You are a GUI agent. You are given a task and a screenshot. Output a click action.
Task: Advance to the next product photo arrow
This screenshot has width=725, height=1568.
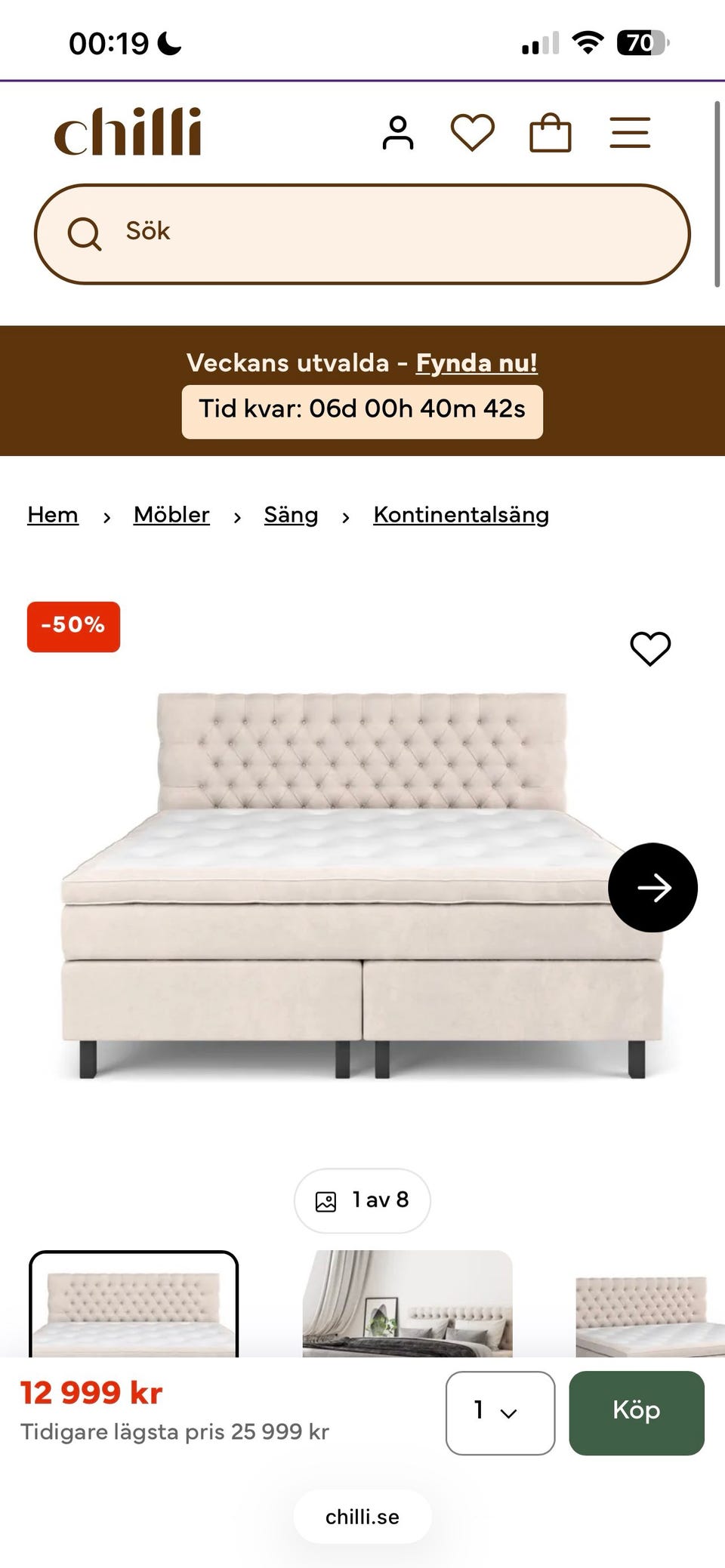[x=652, y=888]
